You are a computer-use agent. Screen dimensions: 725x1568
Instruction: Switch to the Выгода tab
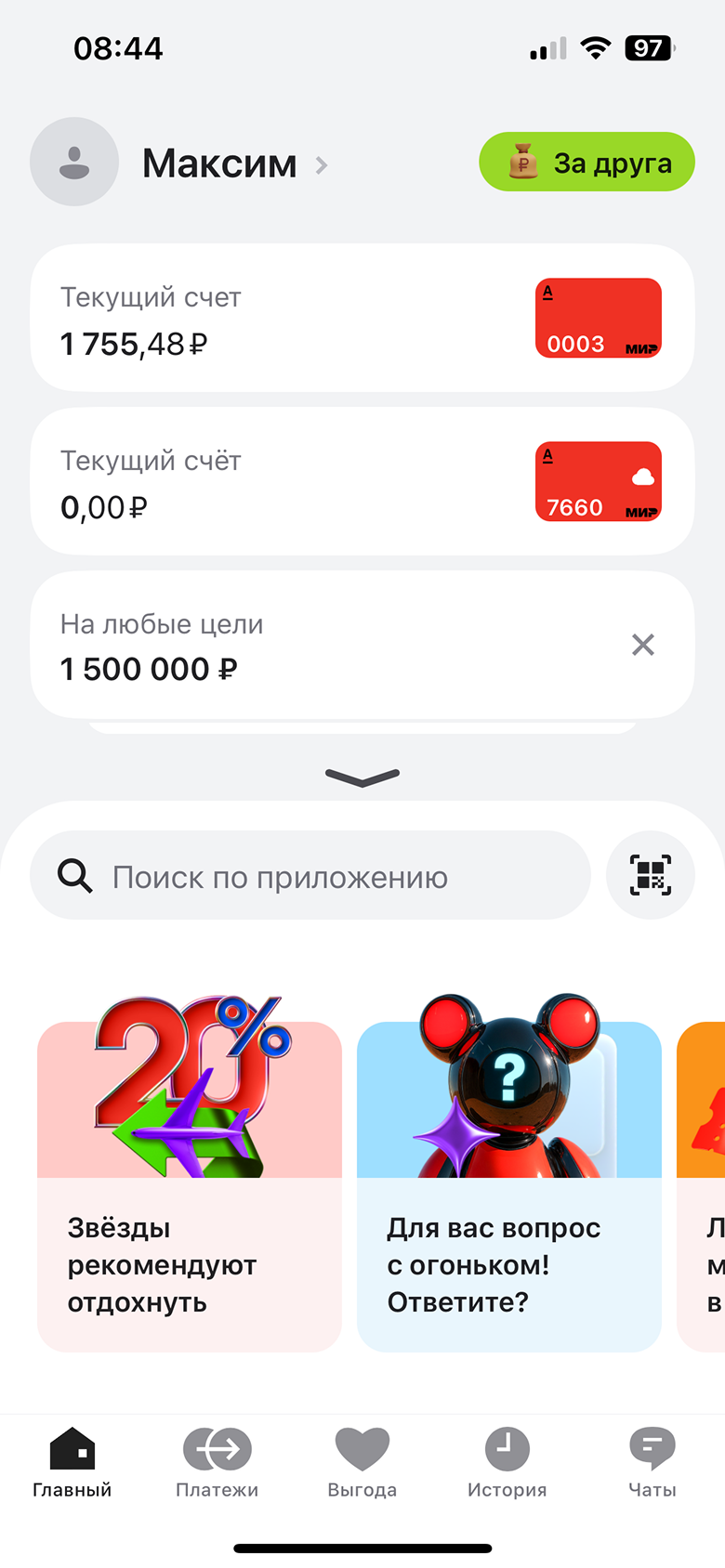[362, 1463]
